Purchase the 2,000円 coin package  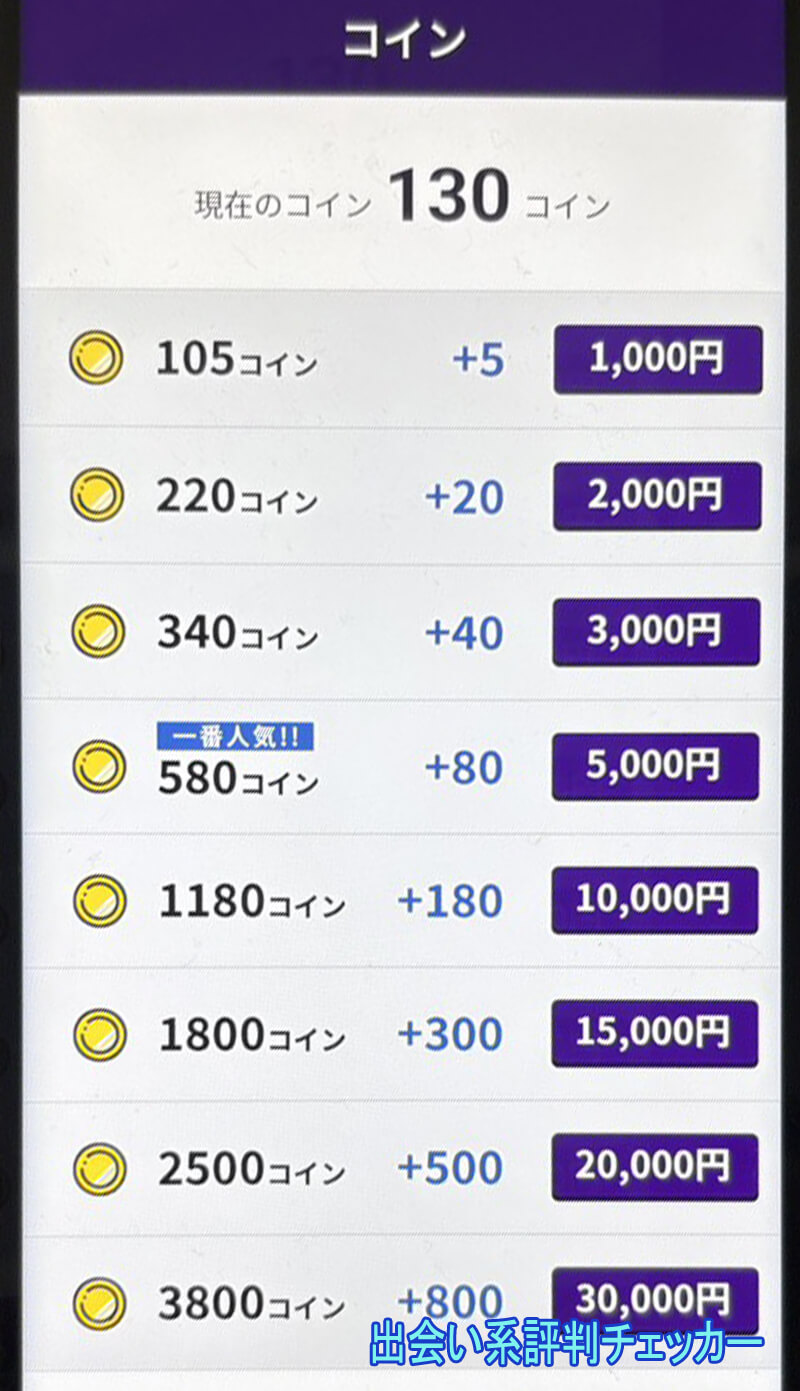click(657, 497)
